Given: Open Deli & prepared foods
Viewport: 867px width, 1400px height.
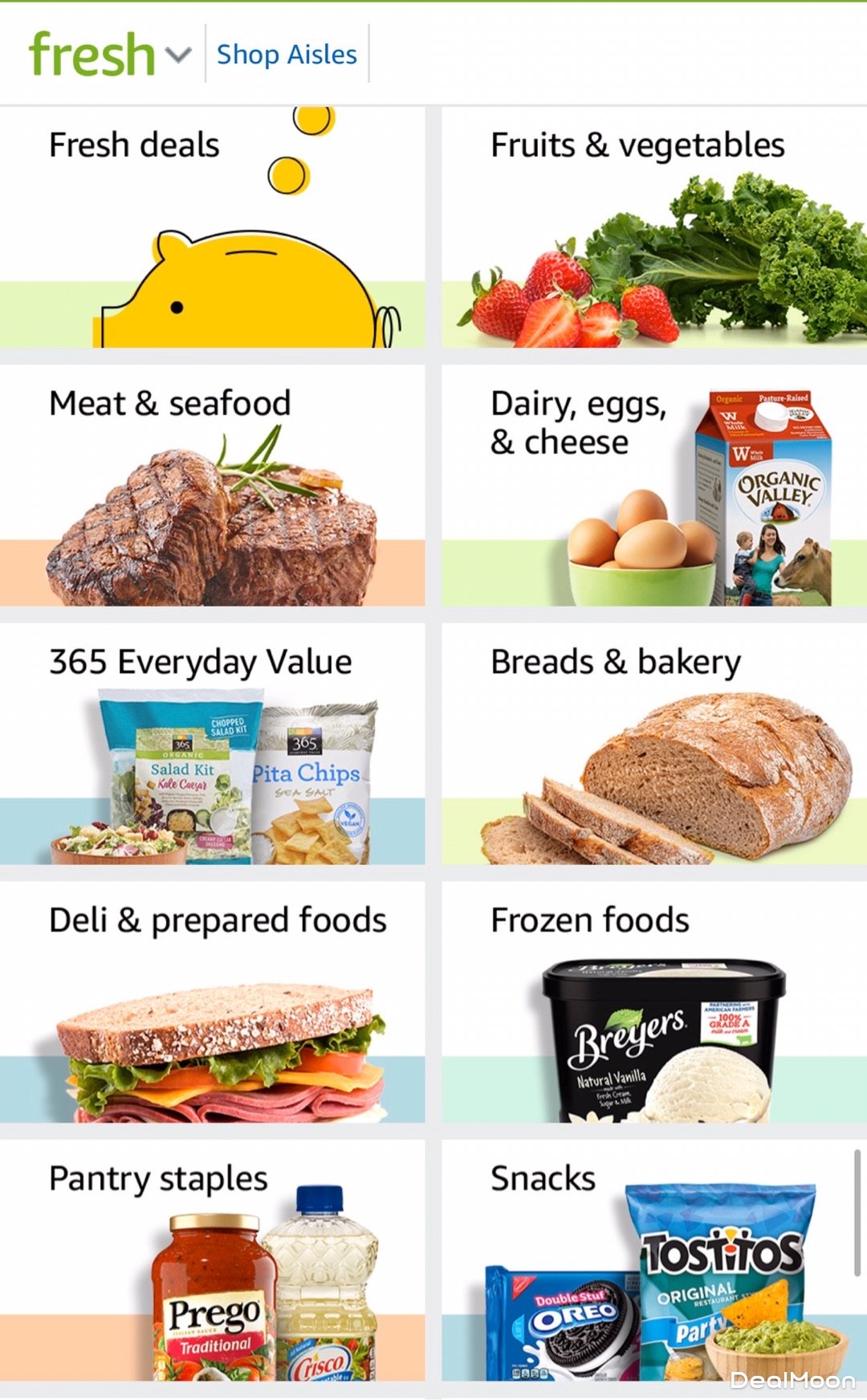Looking at the screenshot, I should click(x=212, y=1002).
